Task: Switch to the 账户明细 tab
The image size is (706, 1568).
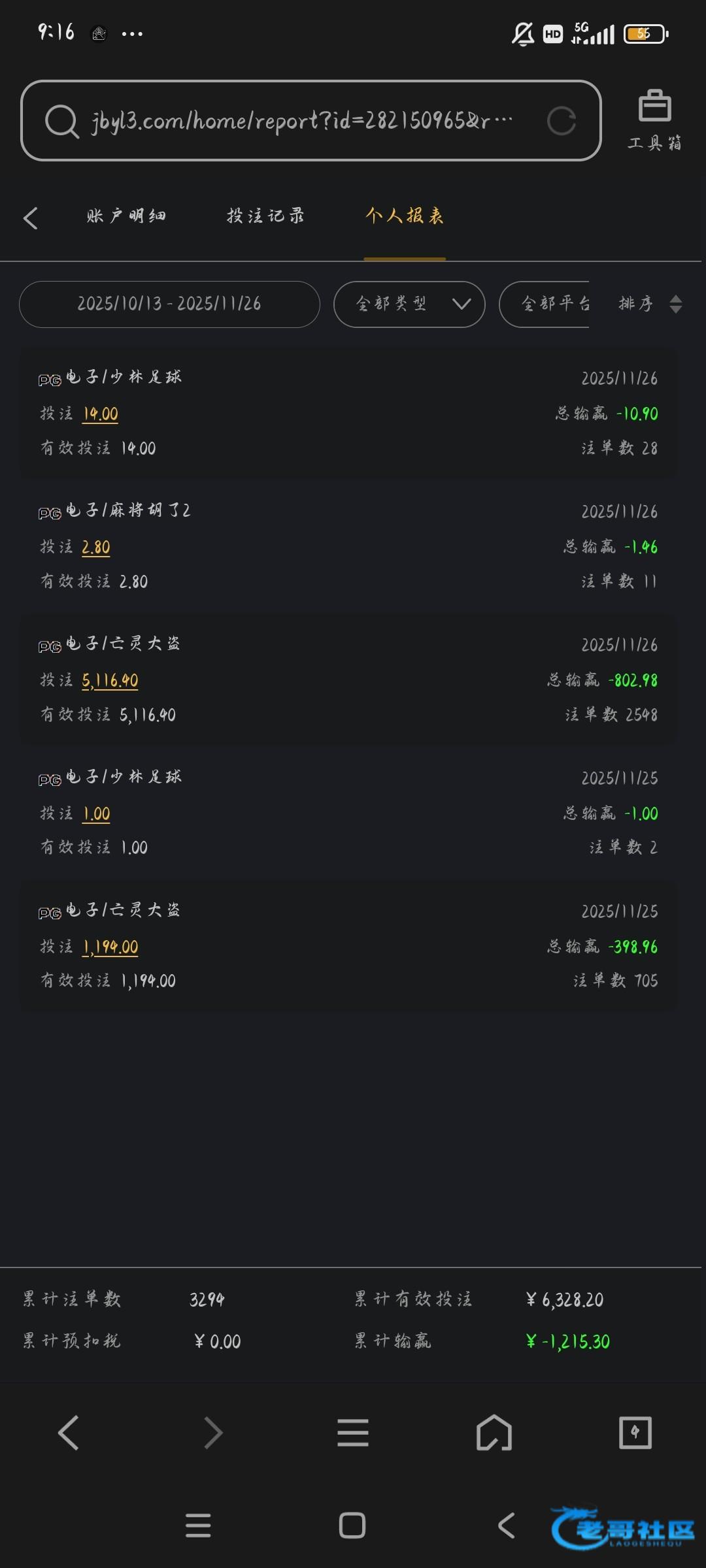Action: (x=126, y=216)
